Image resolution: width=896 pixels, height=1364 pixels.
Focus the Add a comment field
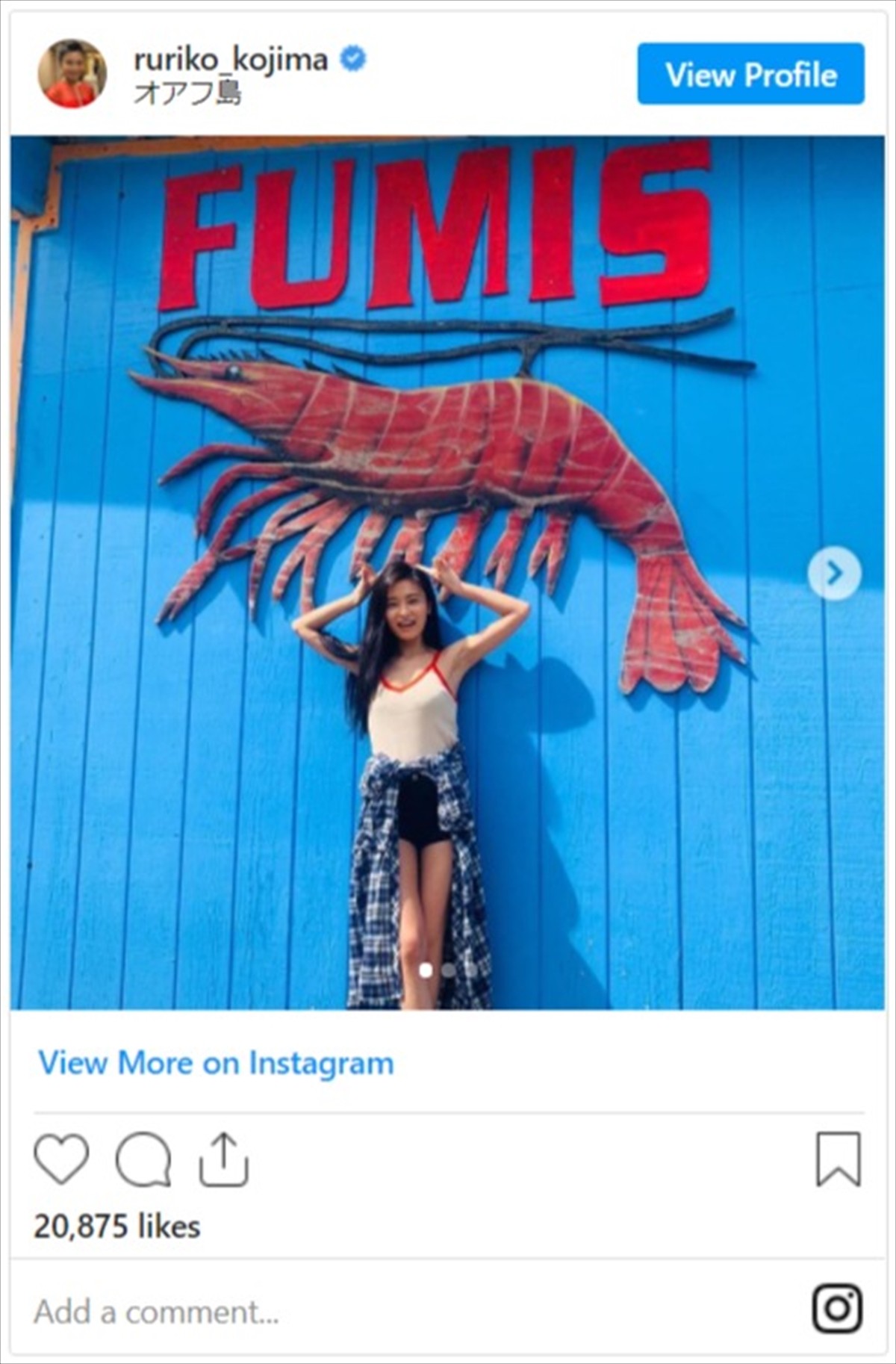pyautogui.click(x=373, y=1312)
